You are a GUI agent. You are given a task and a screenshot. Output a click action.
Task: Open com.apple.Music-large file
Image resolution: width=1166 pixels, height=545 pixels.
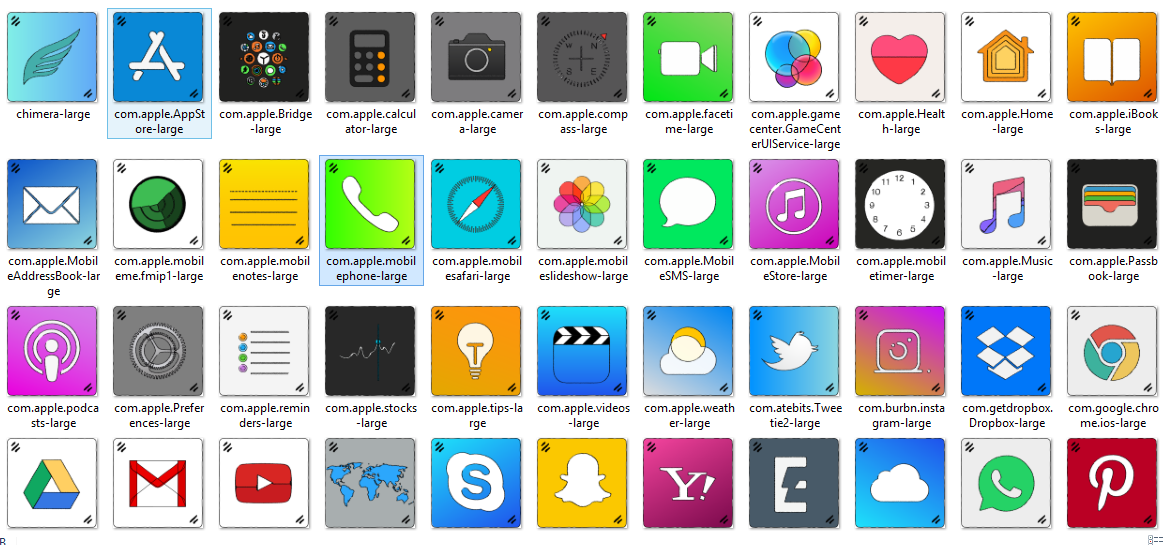pyautogui.click(x=1006, y=204)
